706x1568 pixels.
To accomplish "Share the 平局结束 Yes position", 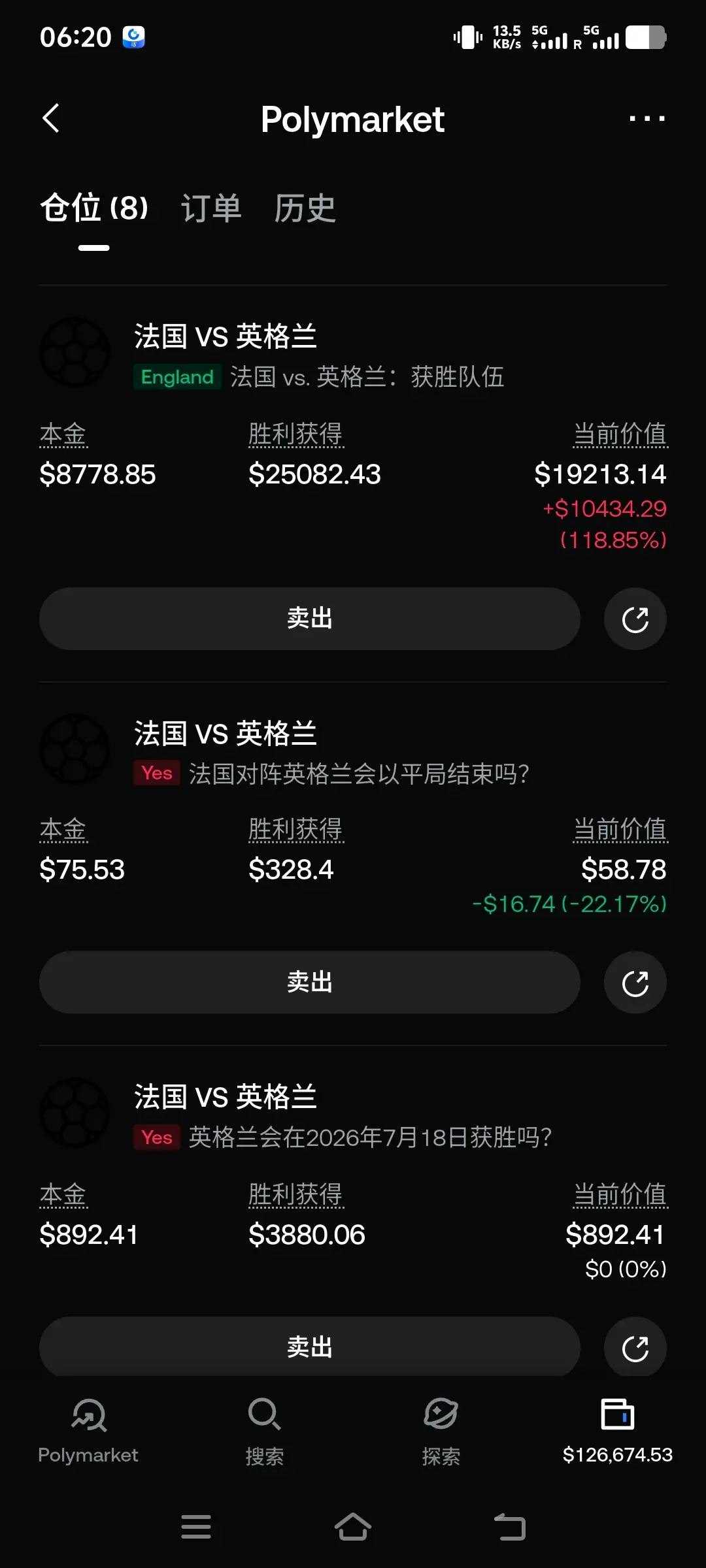I will 635,983.
